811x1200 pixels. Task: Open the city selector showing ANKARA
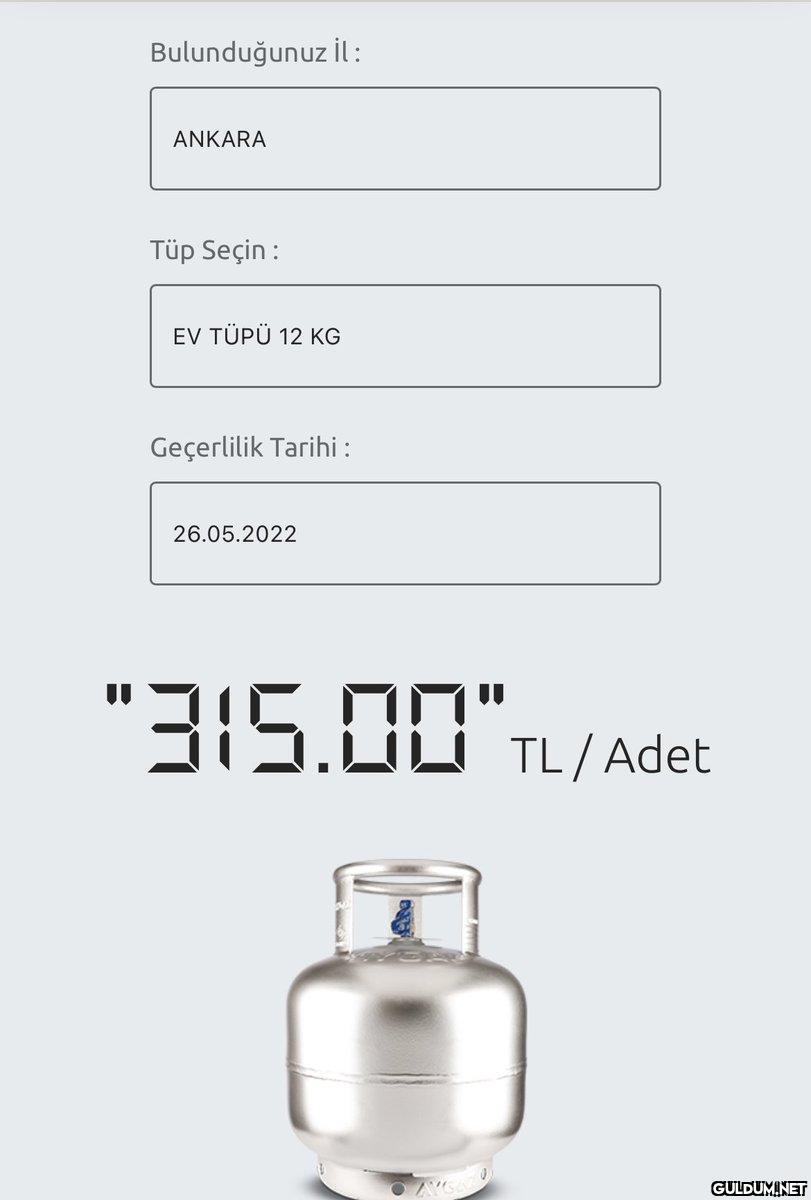click(x=405, y=139)
